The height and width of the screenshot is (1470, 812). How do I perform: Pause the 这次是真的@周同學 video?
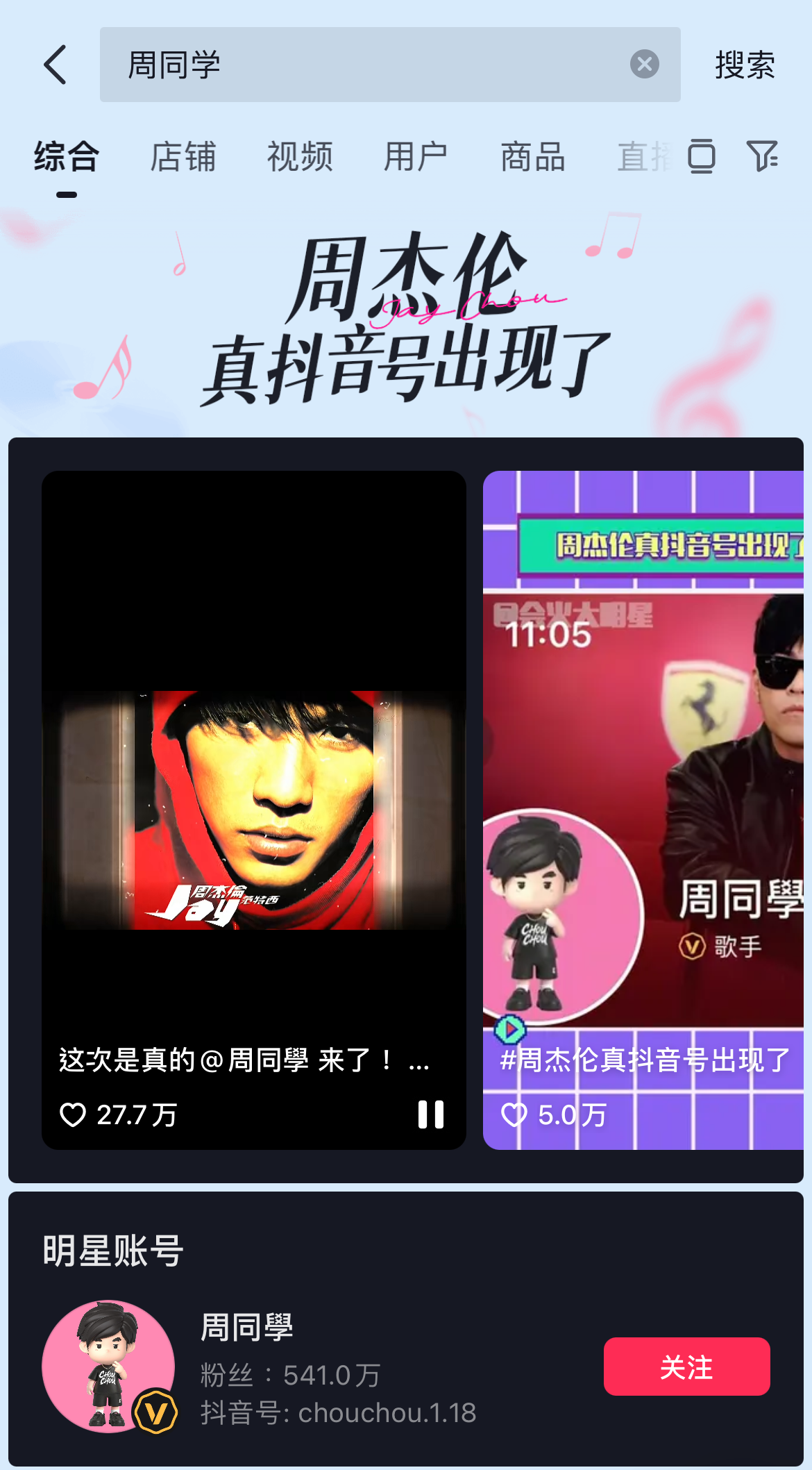point(430,1114)
